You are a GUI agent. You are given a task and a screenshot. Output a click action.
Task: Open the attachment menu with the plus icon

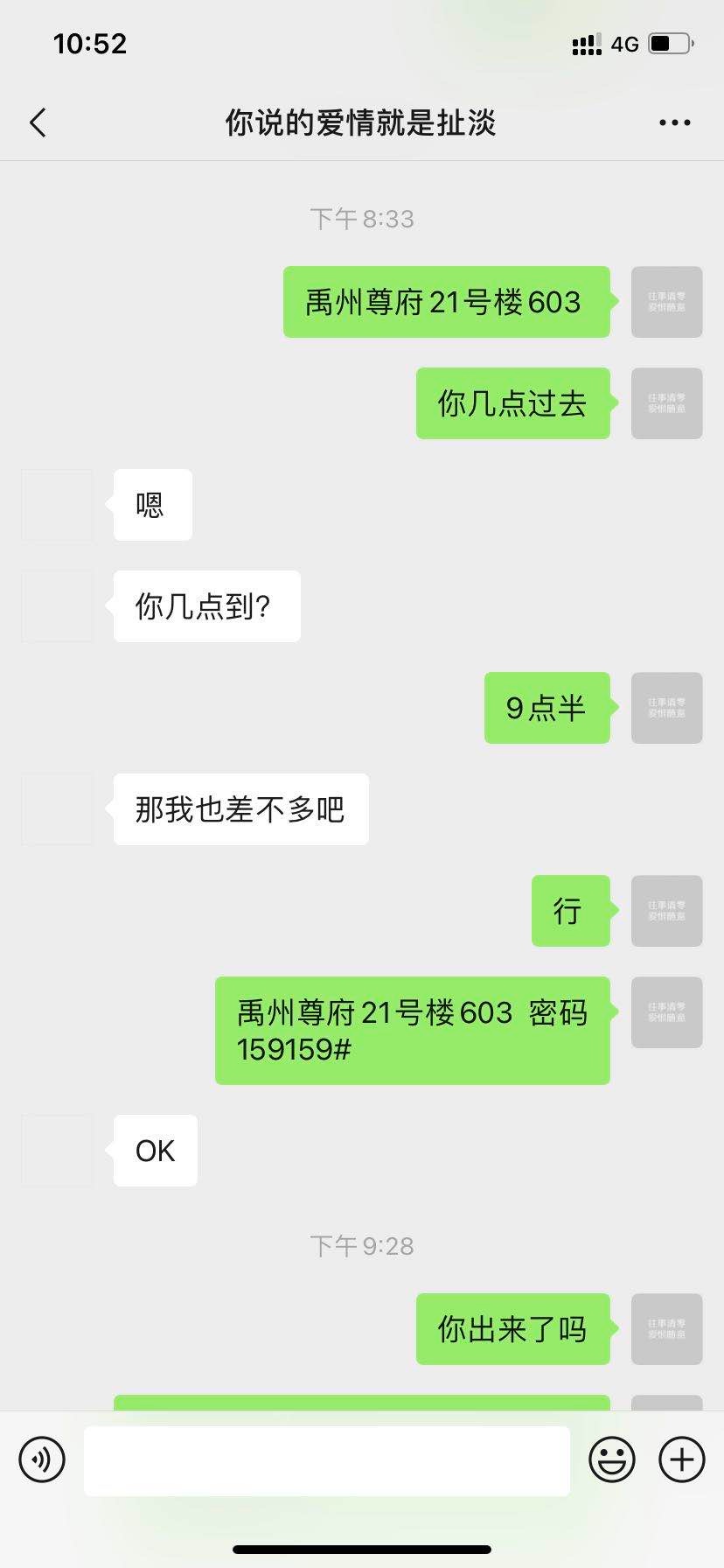click(x=680, y=1459)
